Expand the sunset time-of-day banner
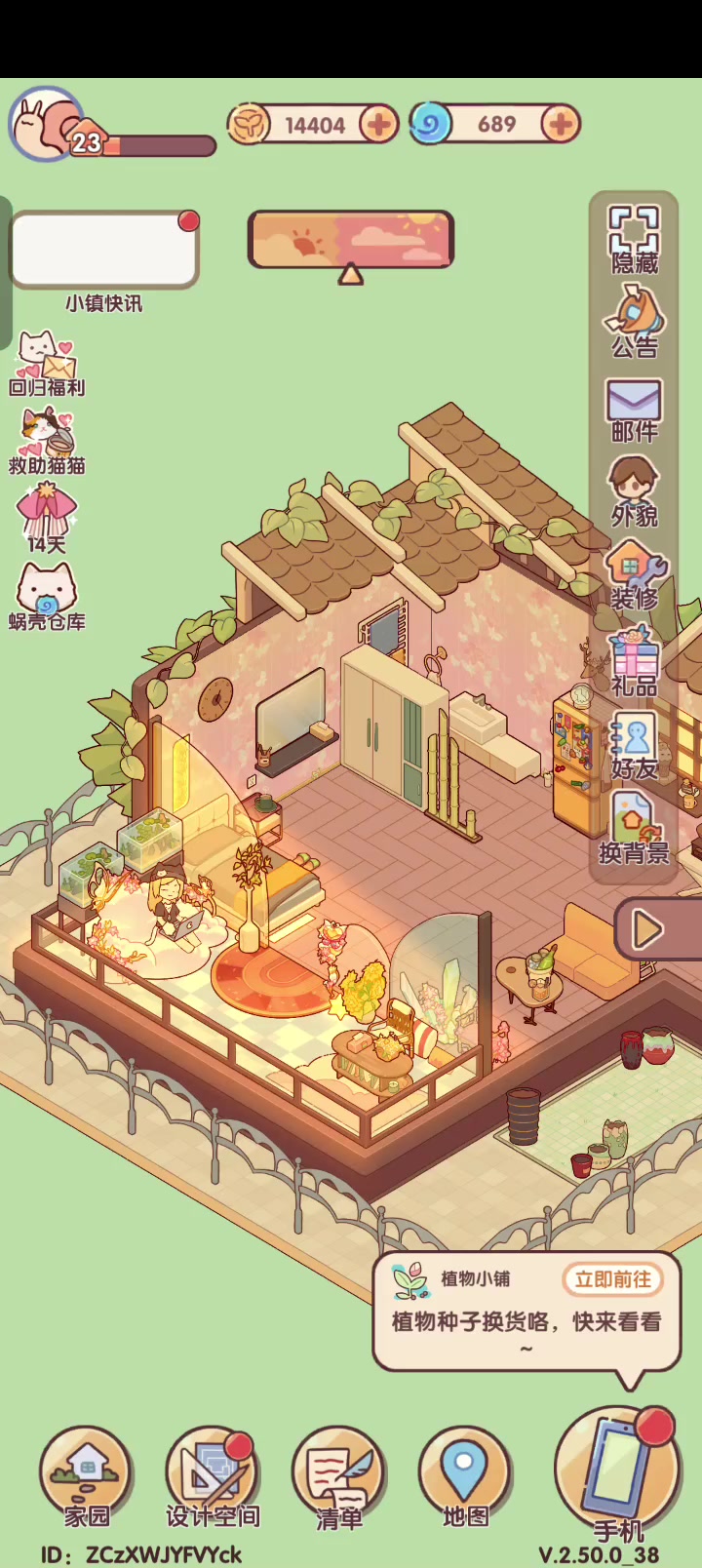 click(x=351, y=239)
